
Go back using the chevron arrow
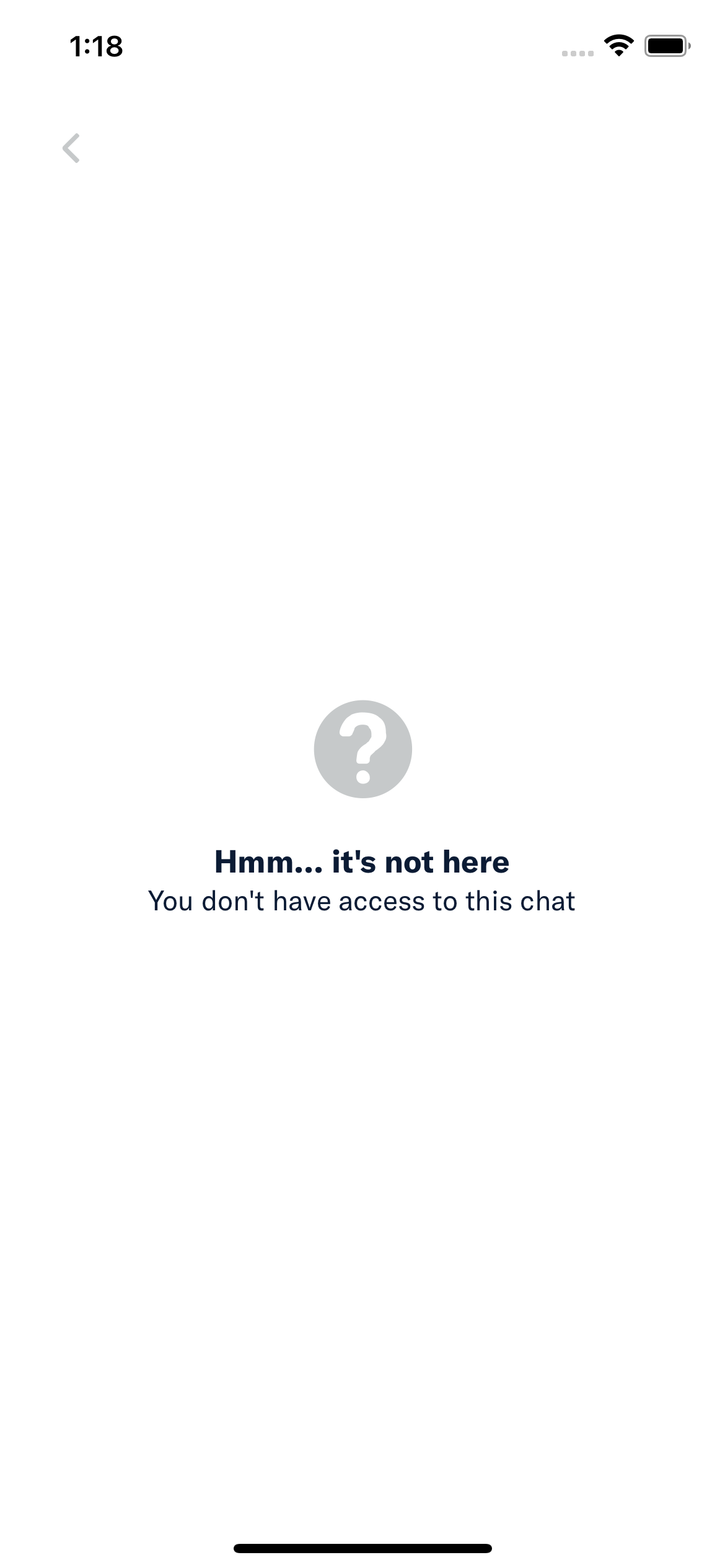pos(71,148)
